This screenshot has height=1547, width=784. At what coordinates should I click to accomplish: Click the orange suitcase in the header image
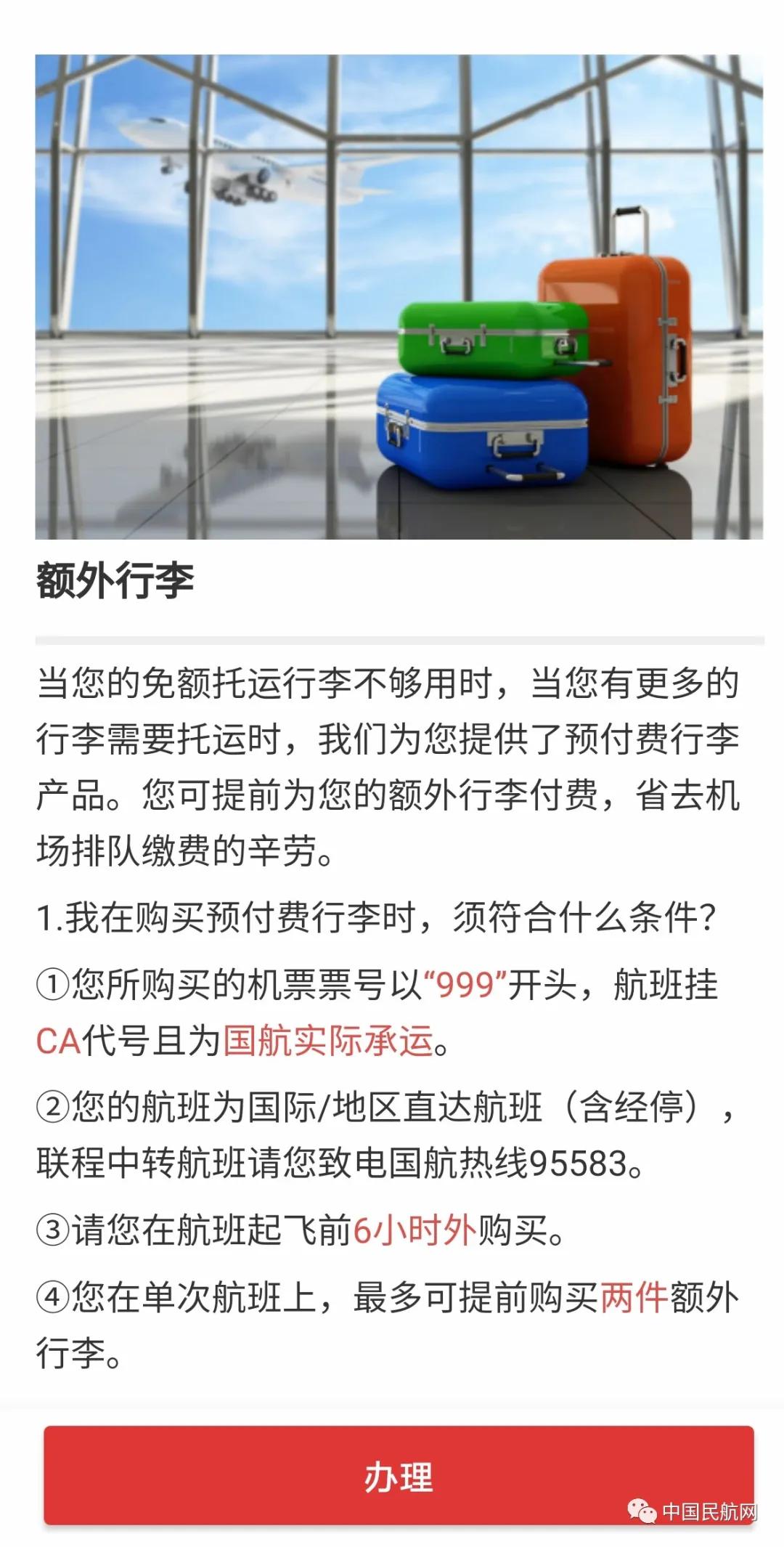coord(624,349)
